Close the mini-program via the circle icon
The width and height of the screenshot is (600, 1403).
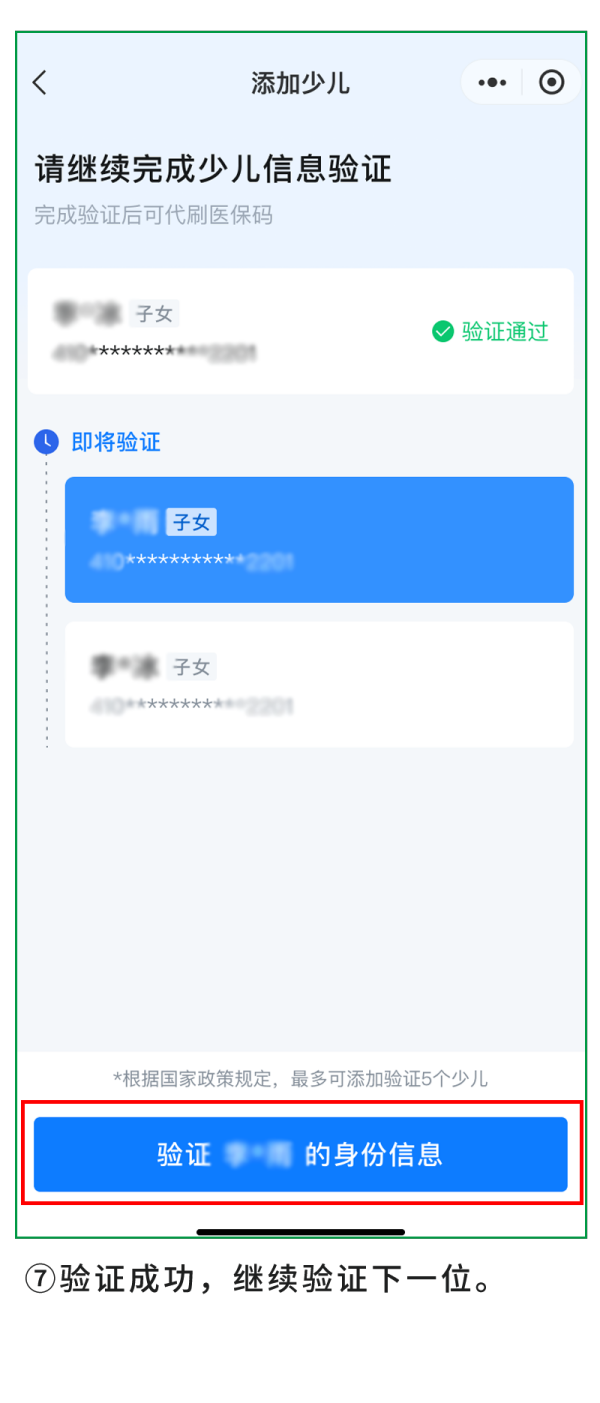coord(551,82)
